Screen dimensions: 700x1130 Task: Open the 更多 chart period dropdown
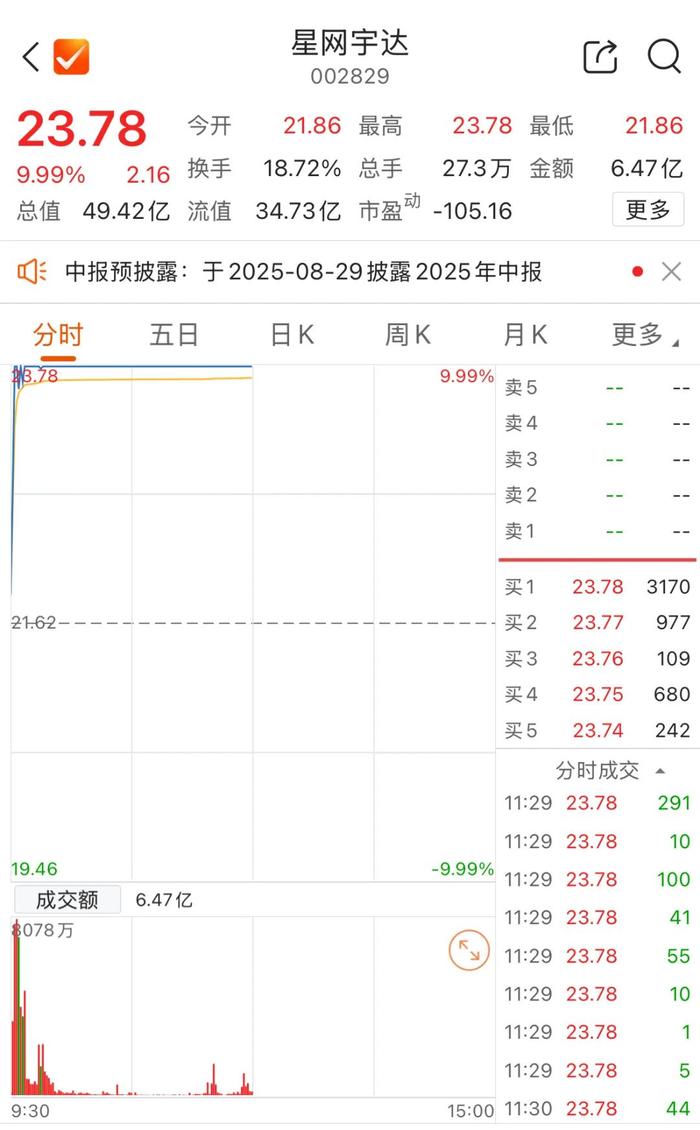point(644,335)
